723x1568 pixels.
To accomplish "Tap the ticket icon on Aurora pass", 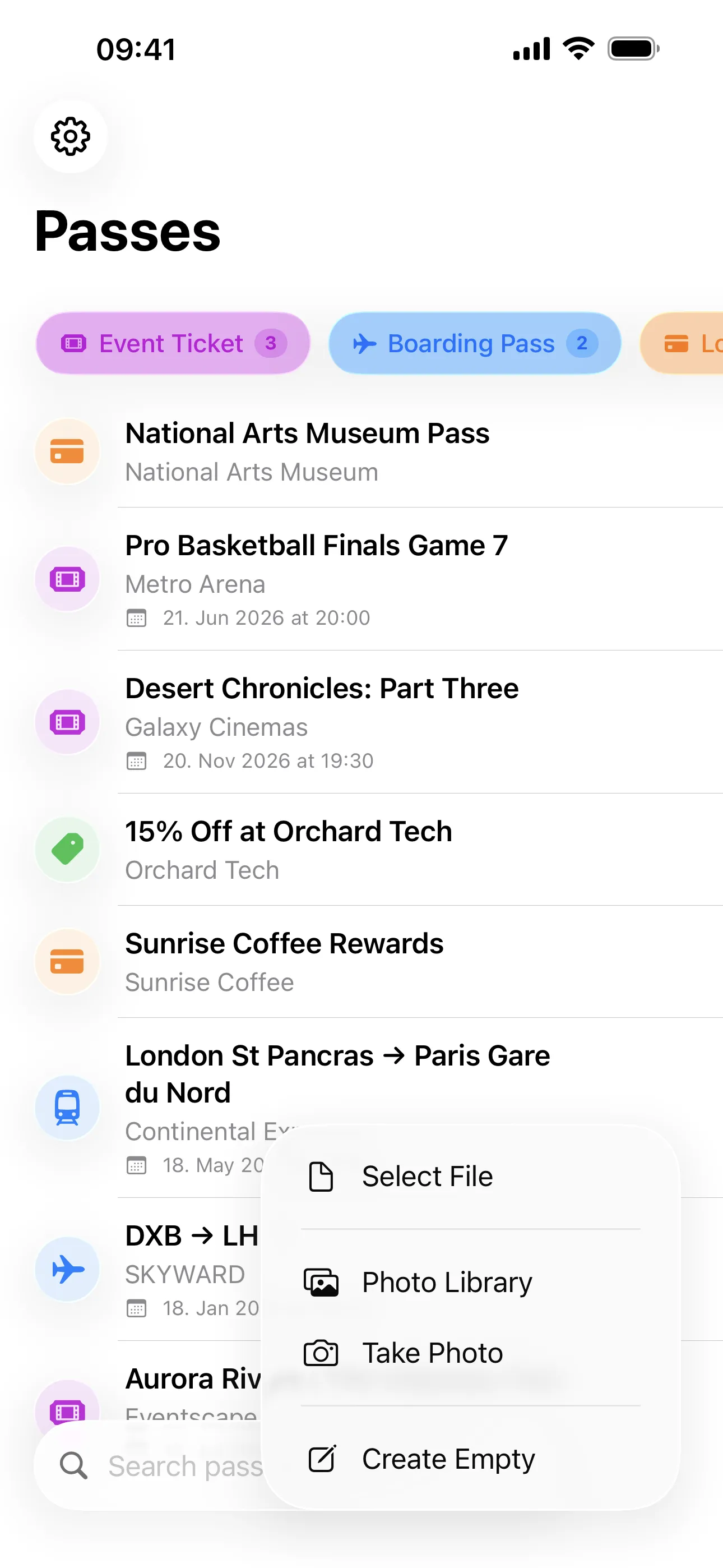I will click(x=67, y=1412).
